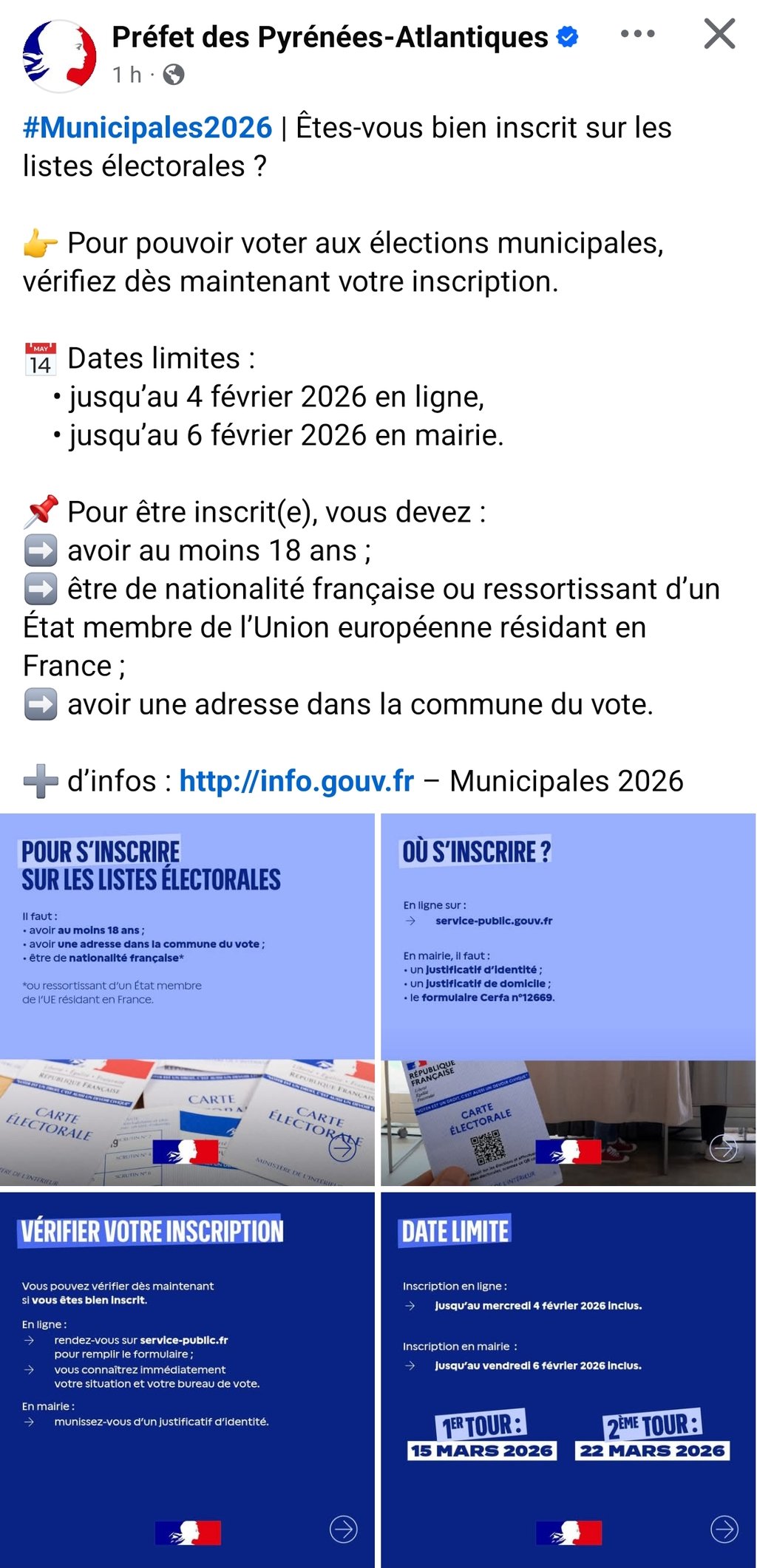View the 'Vérifier votre inscription' image
The width and height of the screenshot is (757, 1568).
(187, 1379)
